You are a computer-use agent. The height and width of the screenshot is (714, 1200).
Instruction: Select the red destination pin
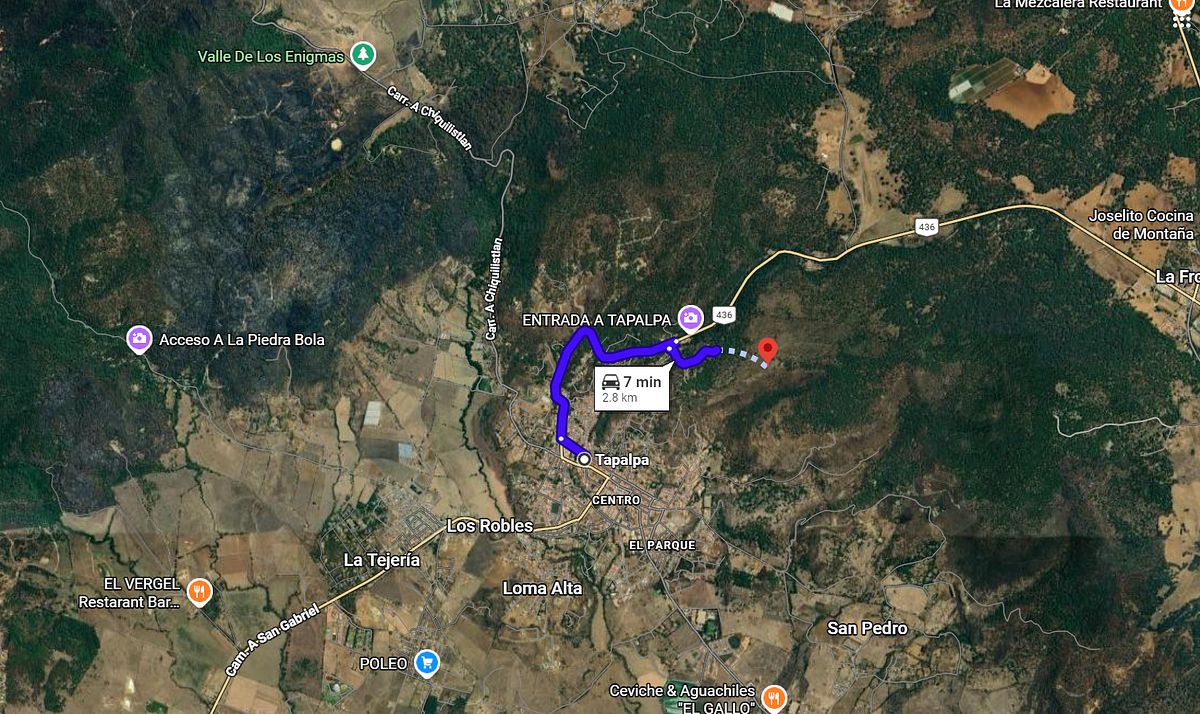[768, 350]
